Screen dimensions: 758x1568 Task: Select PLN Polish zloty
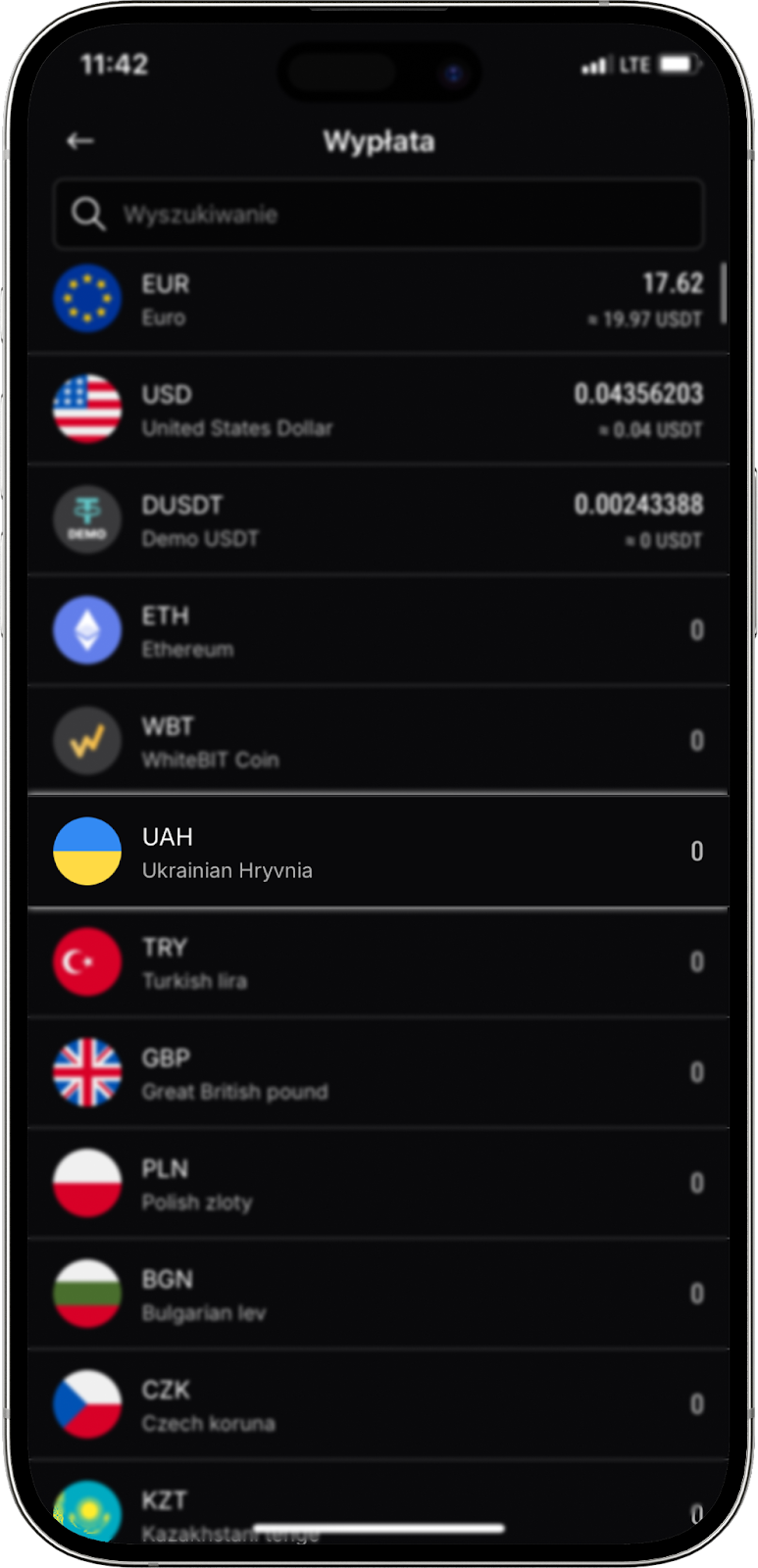pos(378,1184)
